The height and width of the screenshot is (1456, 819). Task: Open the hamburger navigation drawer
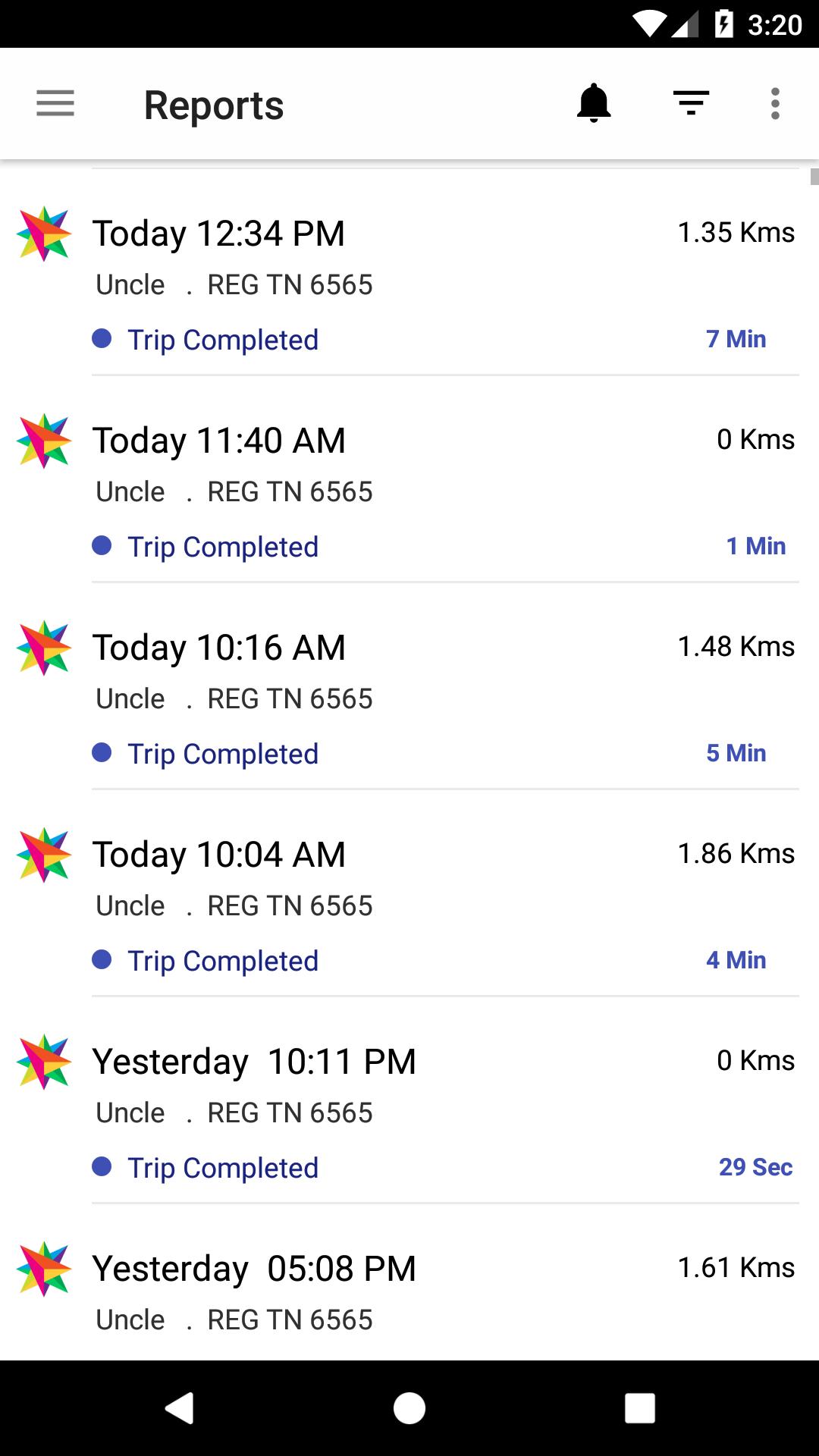click(55, 104)
